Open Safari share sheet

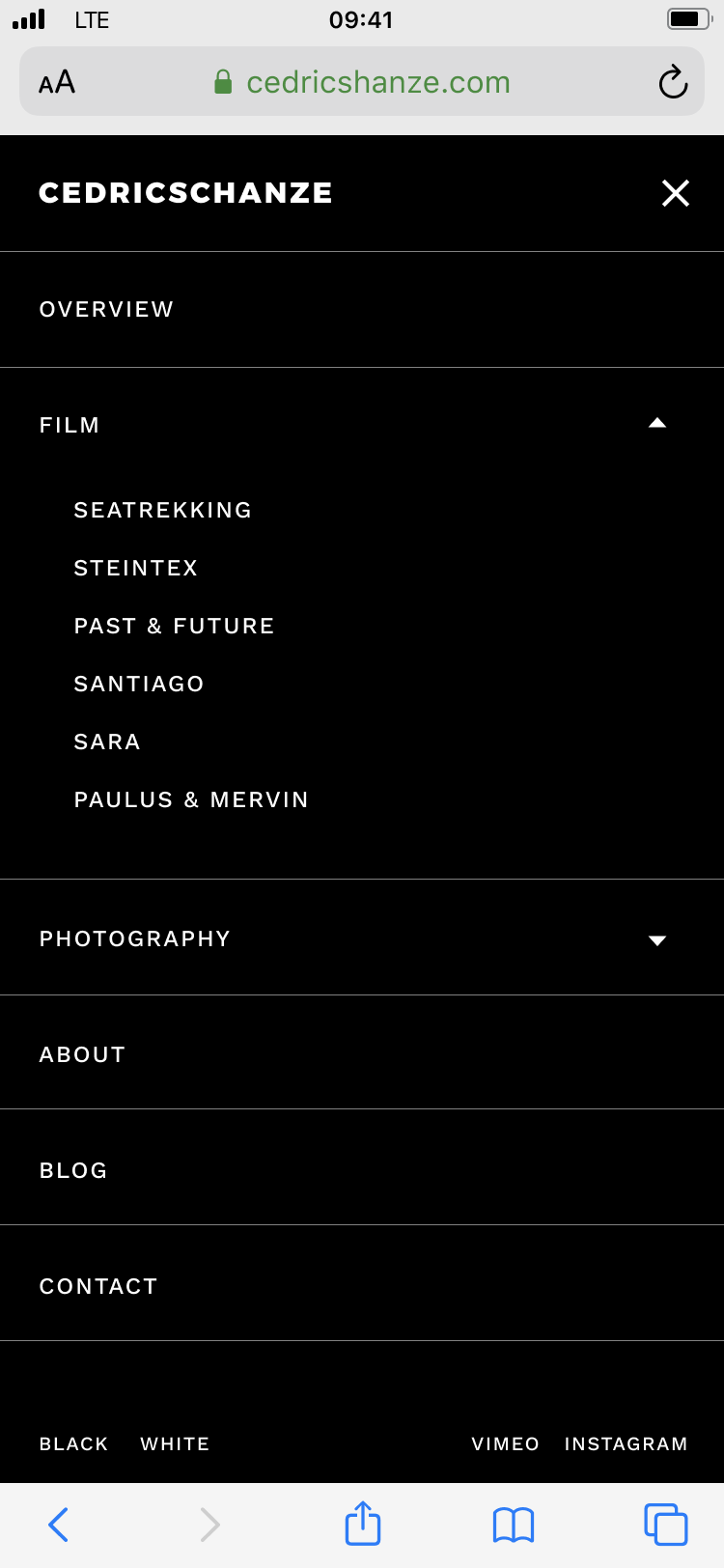click(x=363, y=1525)
